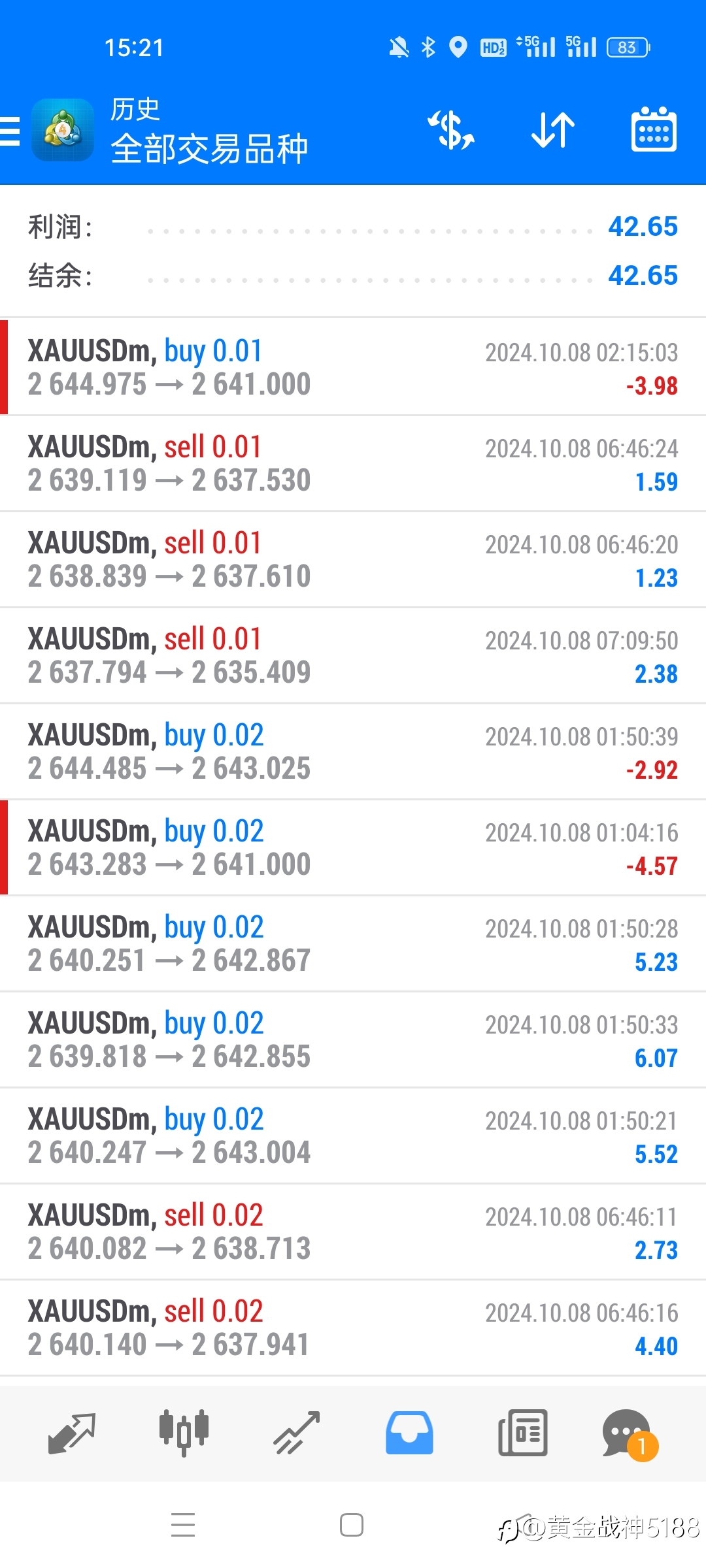This screenshot has height=1568, width=706.
Task: View the sell 0.01 trade with profit 1.23
Action: 353,559
